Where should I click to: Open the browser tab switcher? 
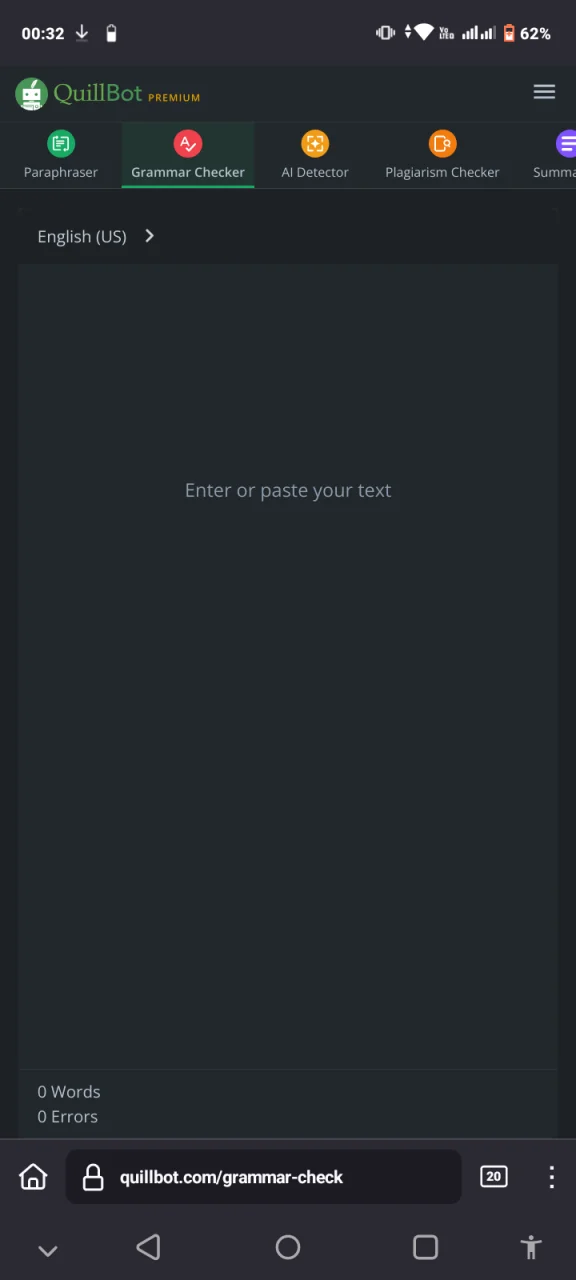(493, 1177)
